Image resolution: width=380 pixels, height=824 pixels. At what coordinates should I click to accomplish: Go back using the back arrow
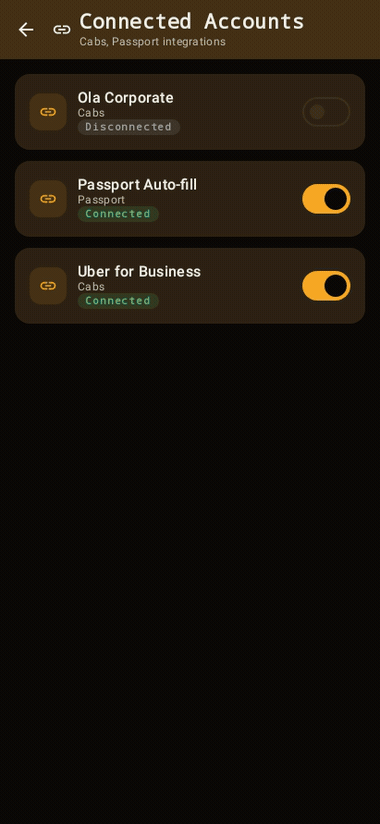pyautogui.click(x=26, y=29)
